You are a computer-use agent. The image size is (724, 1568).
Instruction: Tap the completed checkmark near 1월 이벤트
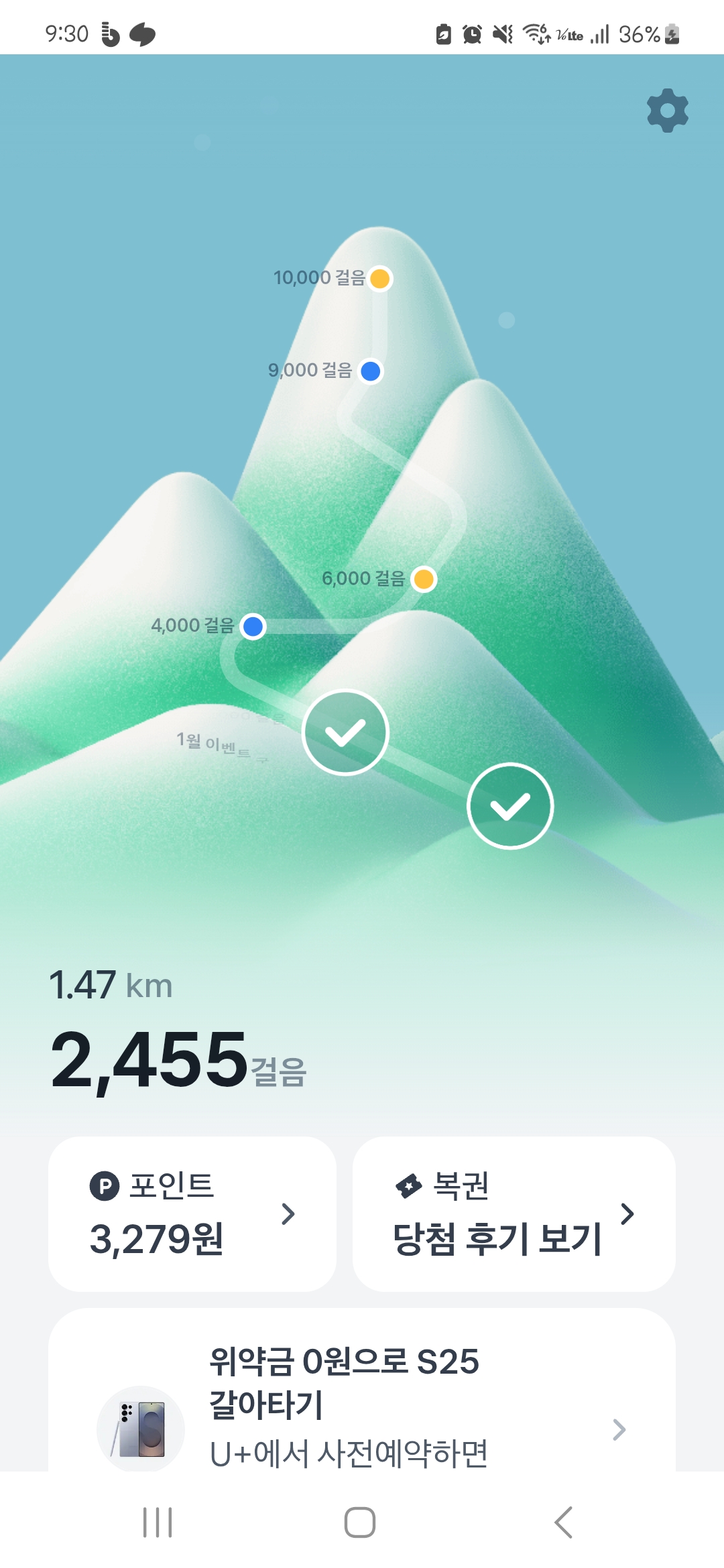pos(345,732)
